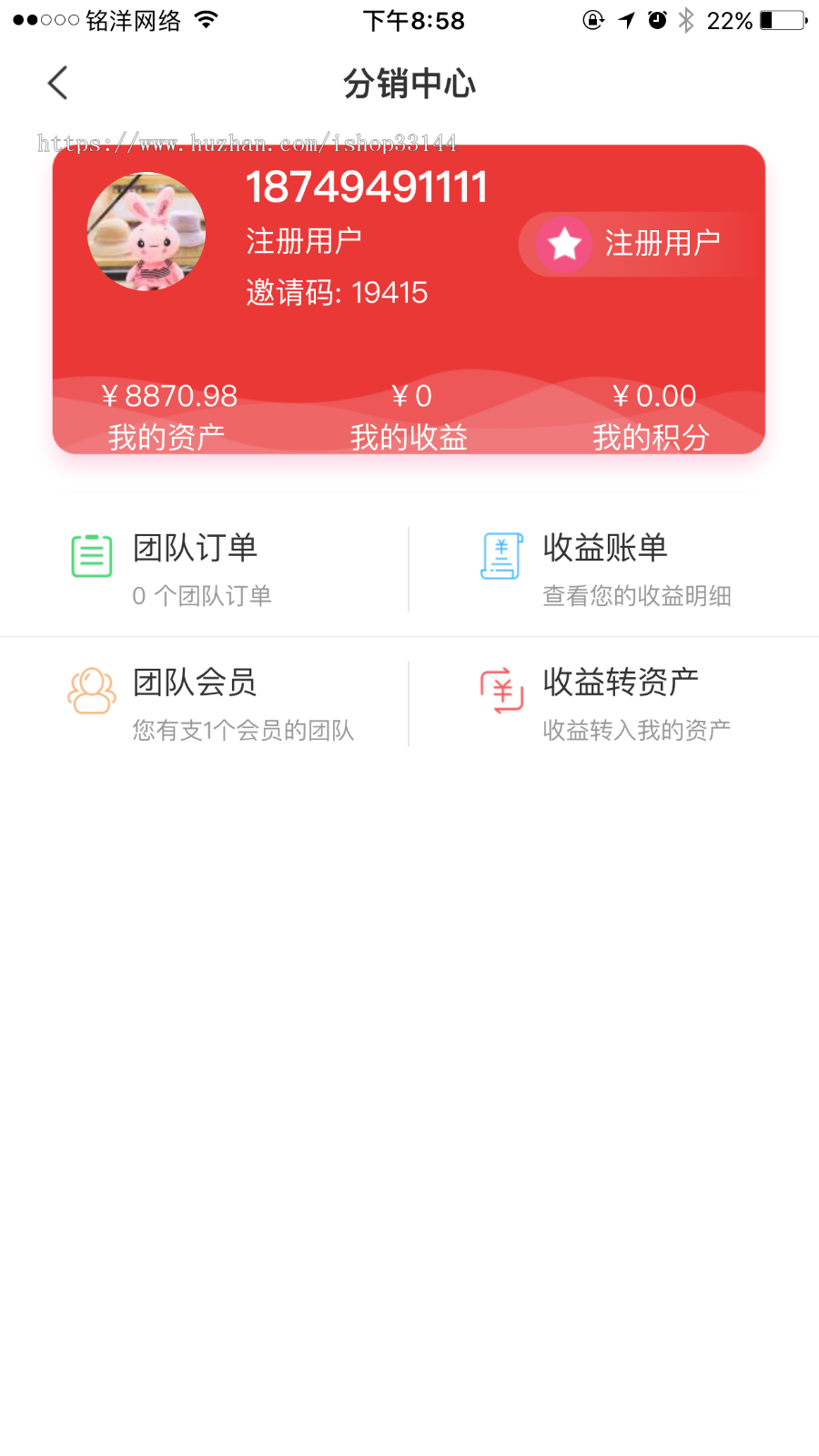Click the huzhan.com watermark link
Screen dimensions: 819x1456
248,143
